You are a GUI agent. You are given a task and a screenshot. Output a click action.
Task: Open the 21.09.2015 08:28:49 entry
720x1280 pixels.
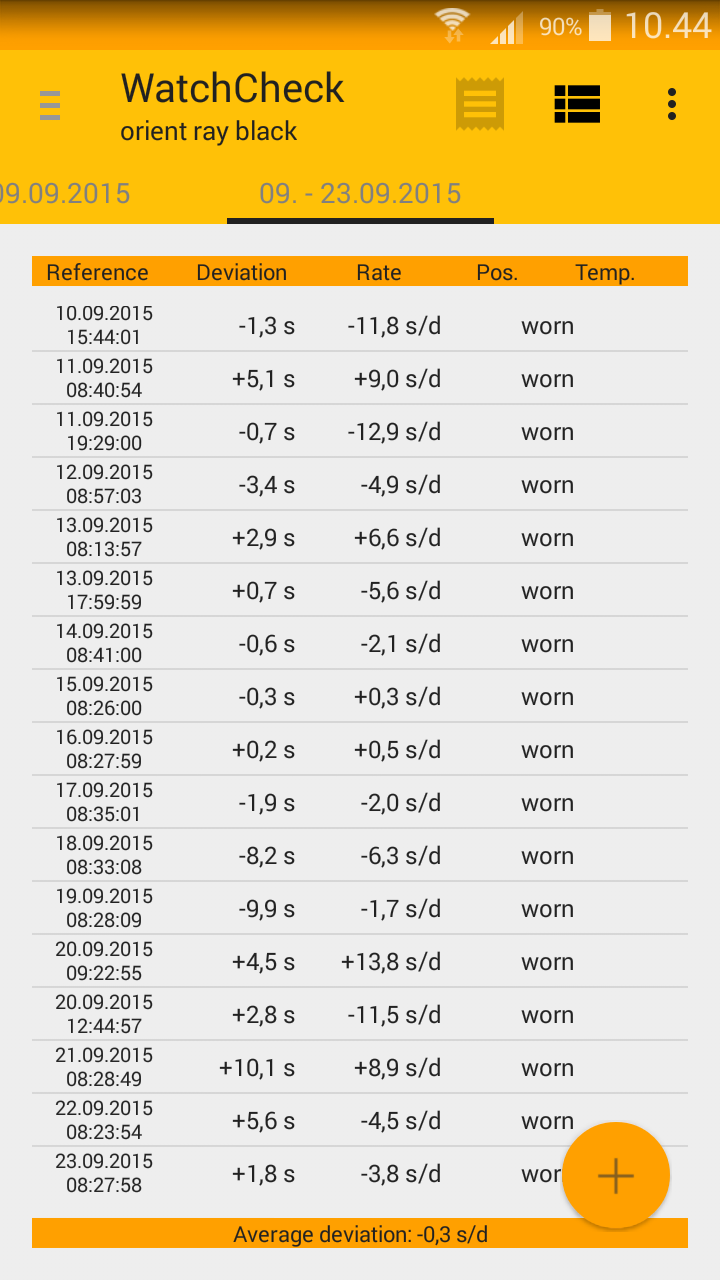pyautogui.click(x=360, y=1068)
